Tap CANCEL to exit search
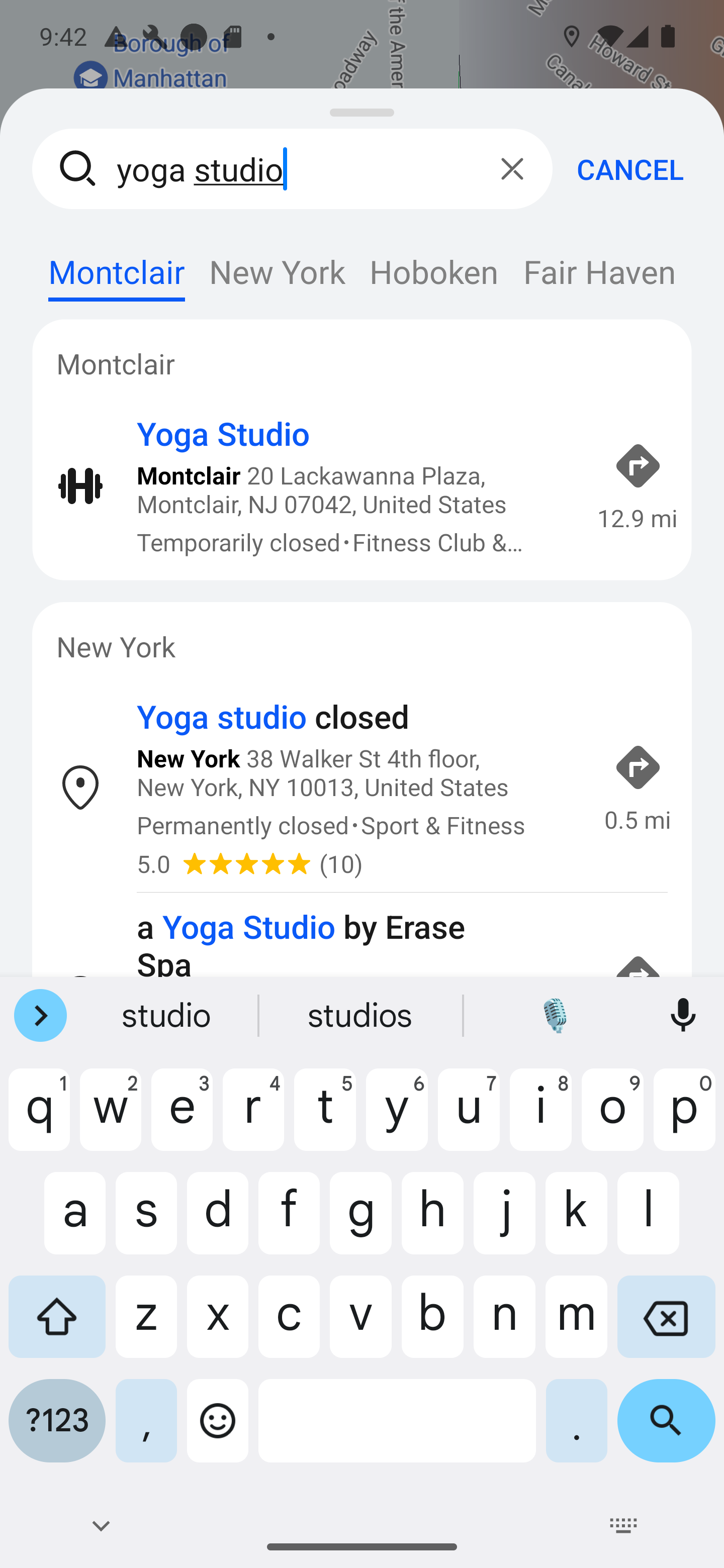The height and width of the screenshot is (1568, 724). click(629, 169)
